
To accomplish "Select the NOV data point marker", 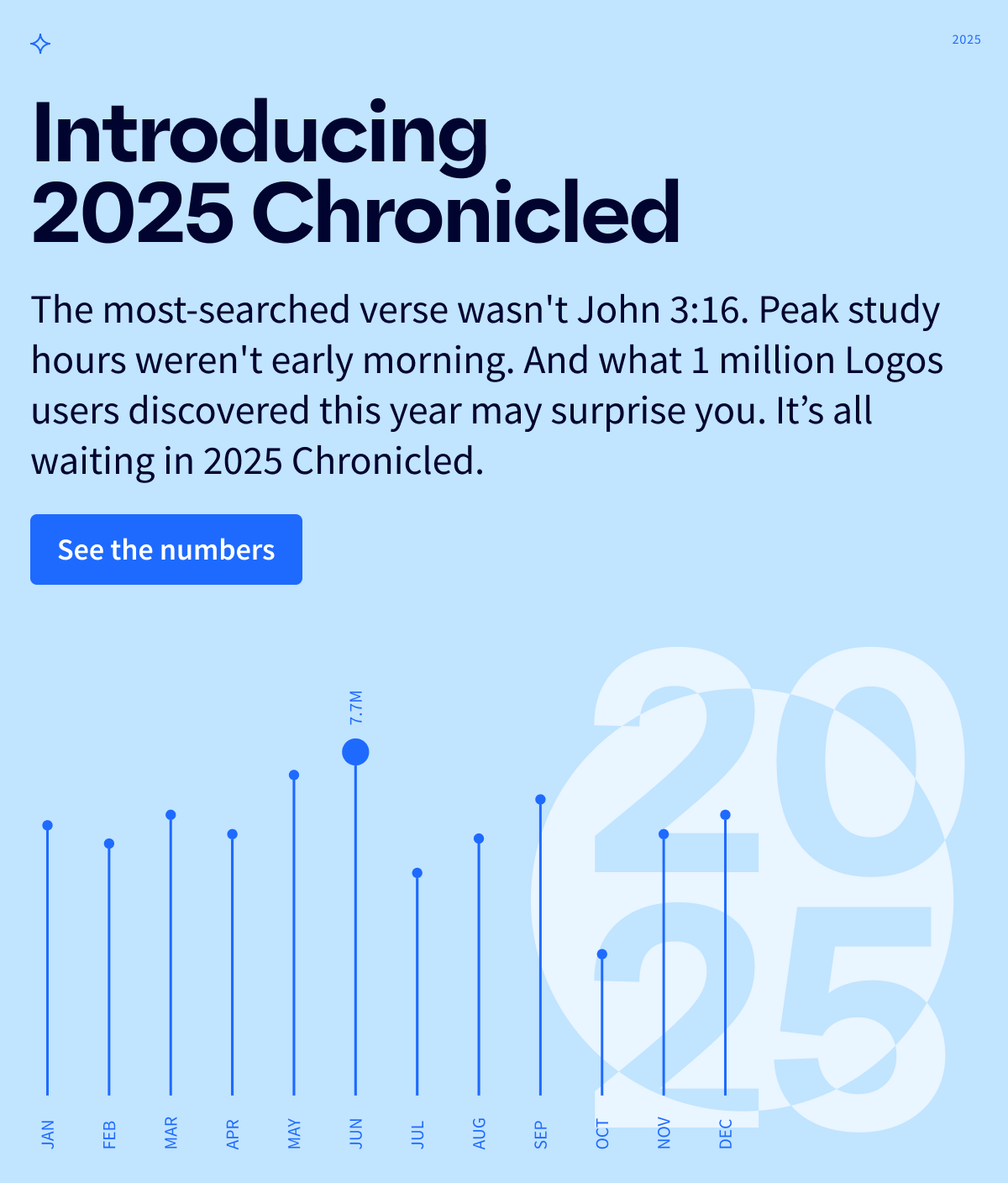I will (663, 834).
